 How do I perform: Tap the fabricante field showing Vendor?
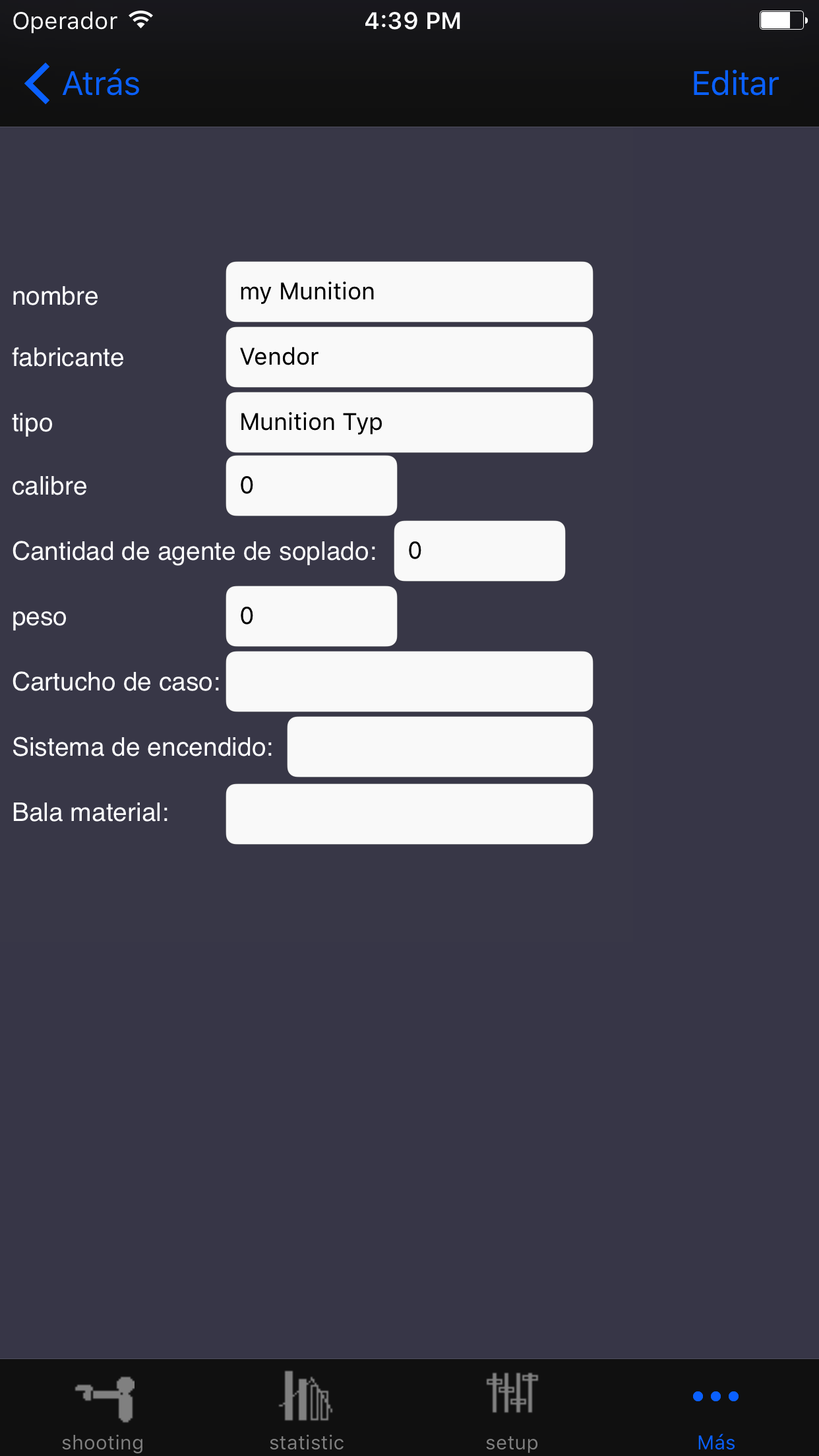(409, 357)
